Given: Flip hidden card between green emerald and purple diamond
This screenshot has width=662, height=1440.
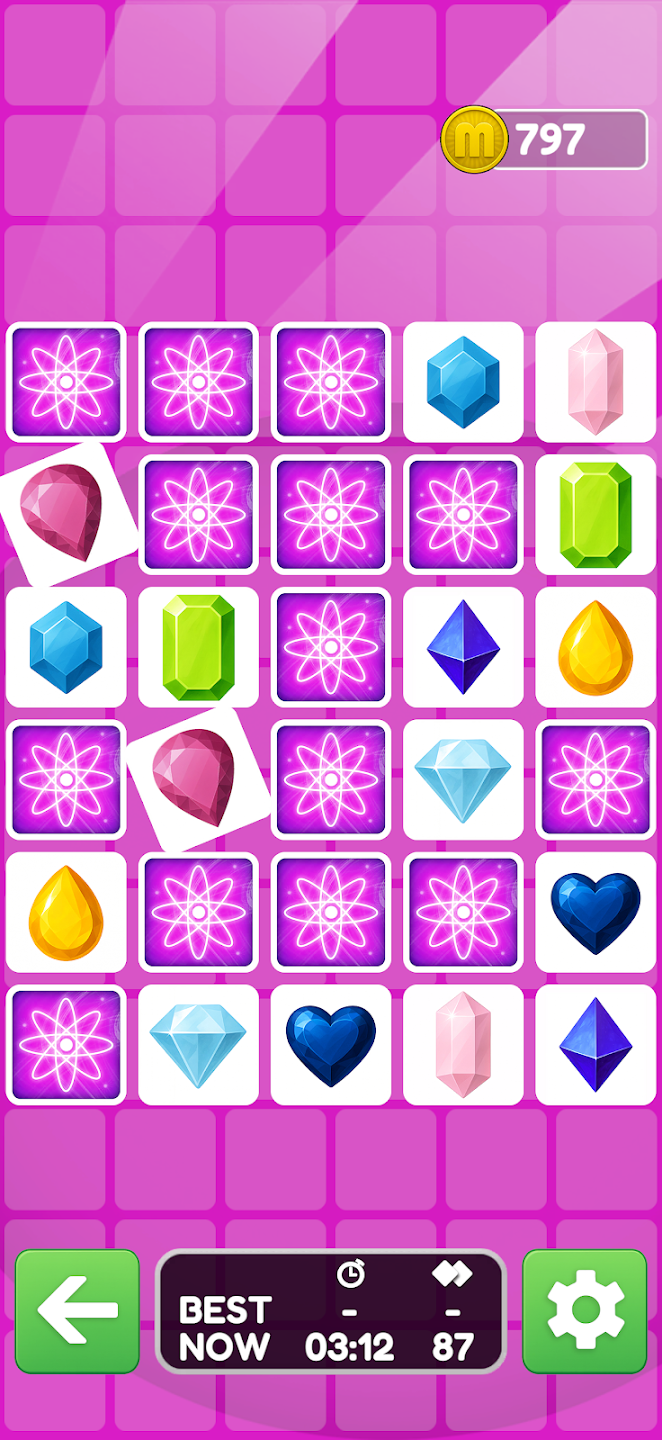Looking at the screenshot, I should point(331,647).
